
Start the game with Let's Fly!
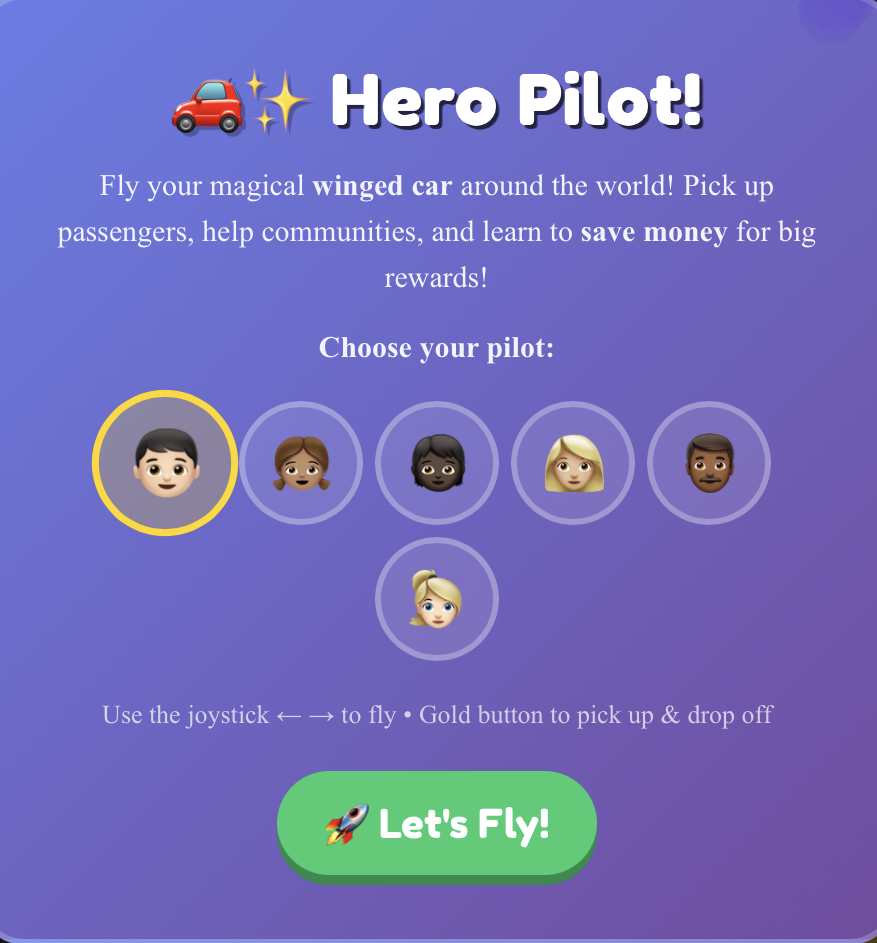[x=437, y=824]
